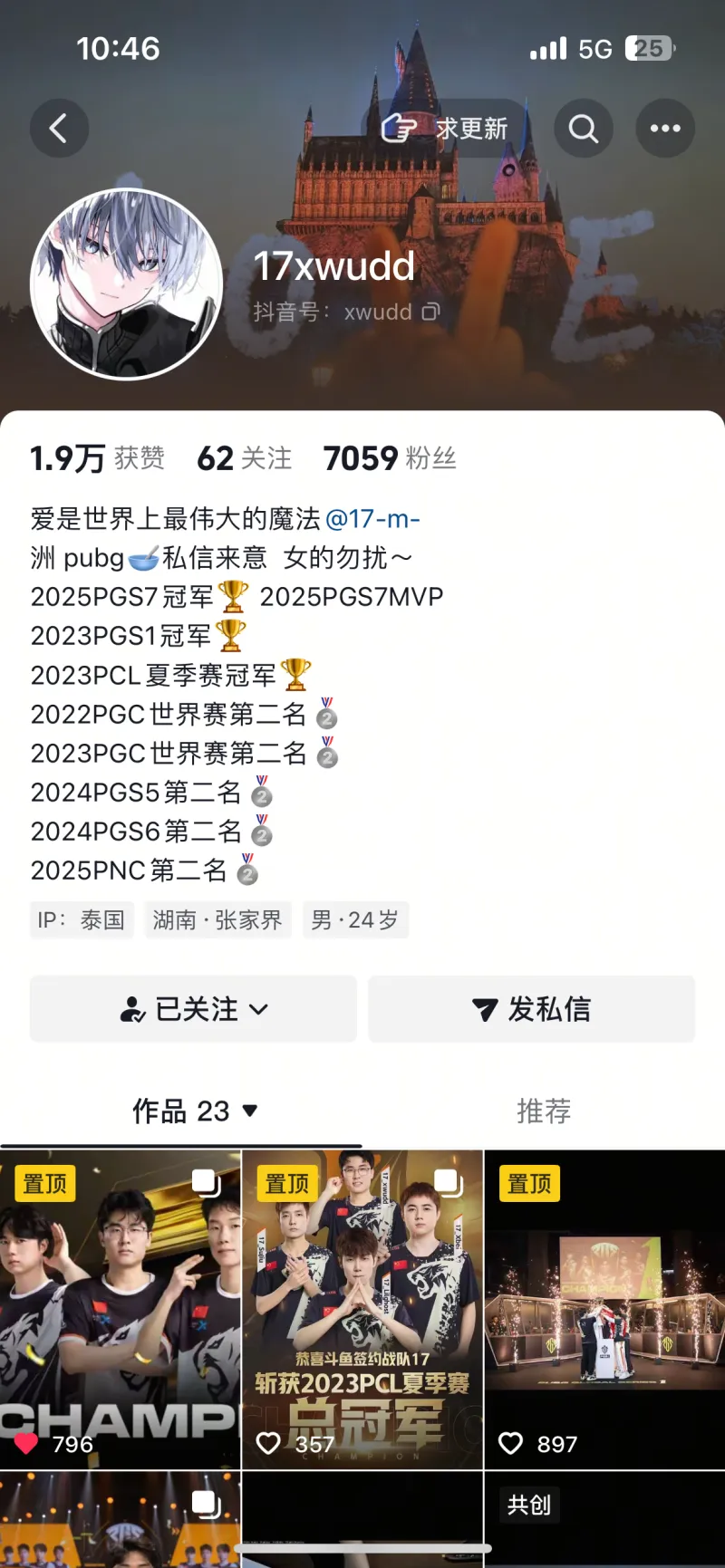Open the 共创 co-created post

point(604,1522)
